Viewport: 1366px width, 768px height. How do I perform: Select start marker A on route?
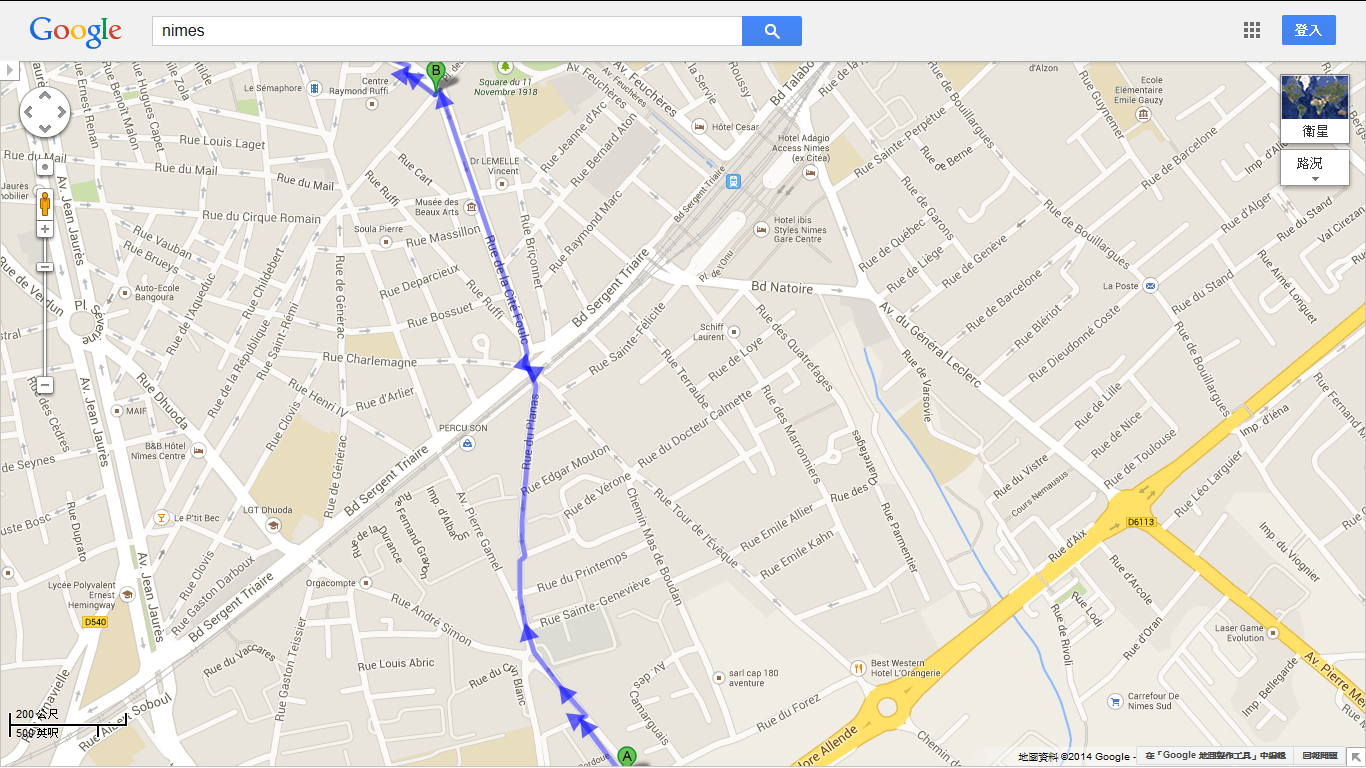(x=627, y=756)
